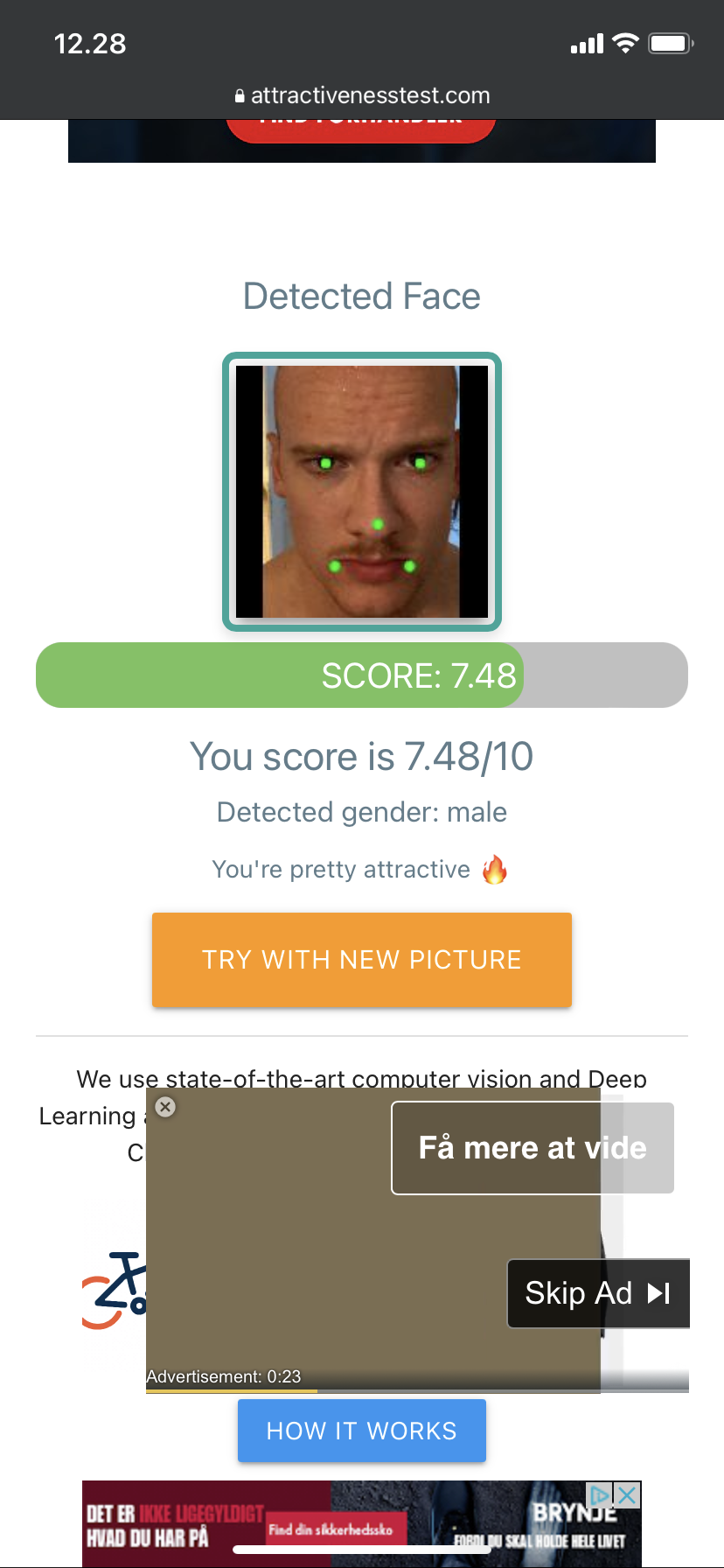
Task: Skip the video advertisement
Action: tap(598, 1293)
